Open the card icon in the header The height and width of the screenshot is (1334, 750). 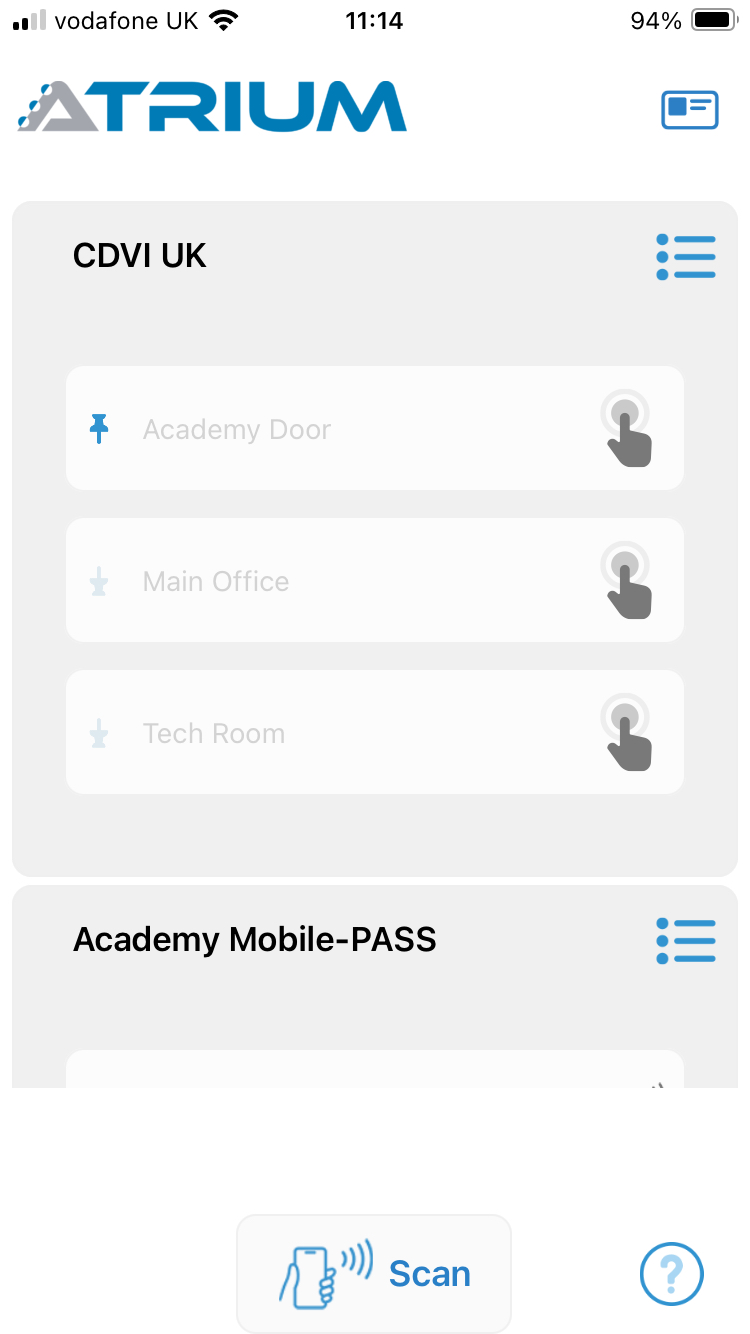pos(690,109)
